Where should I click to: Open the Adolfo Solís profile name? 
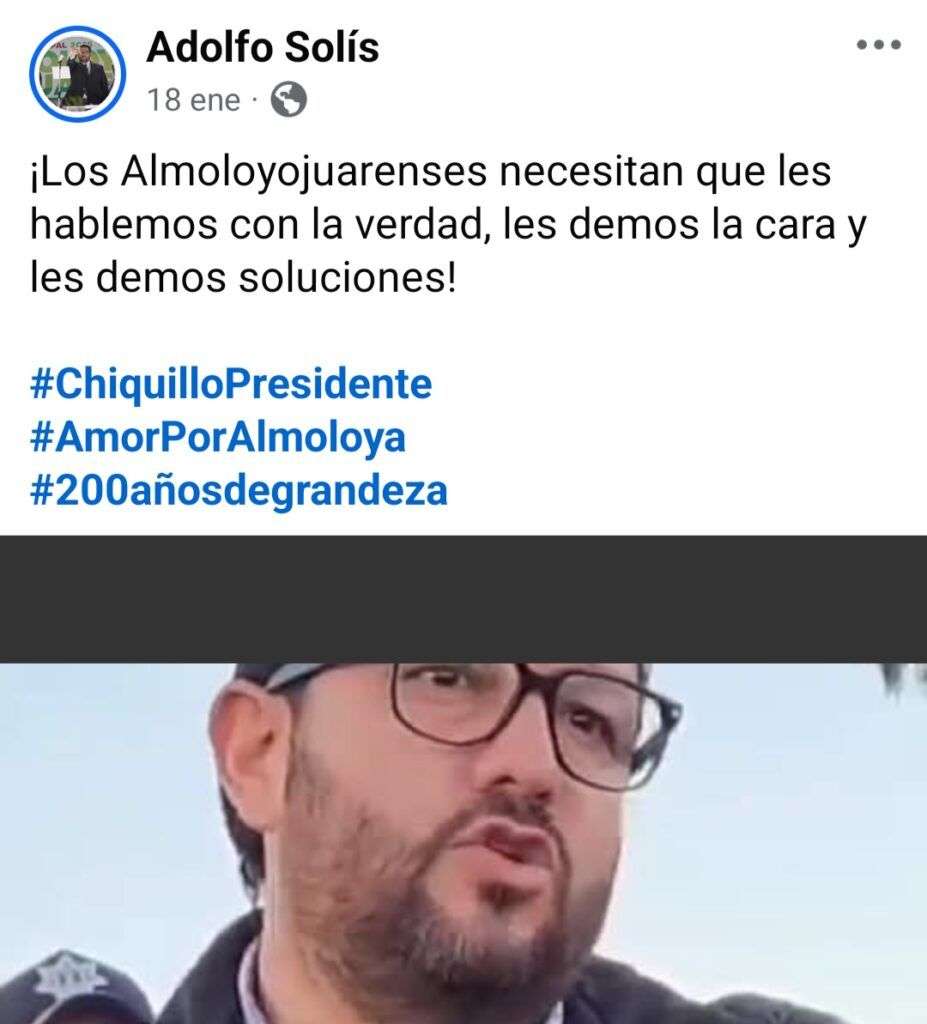click(263, 47)
